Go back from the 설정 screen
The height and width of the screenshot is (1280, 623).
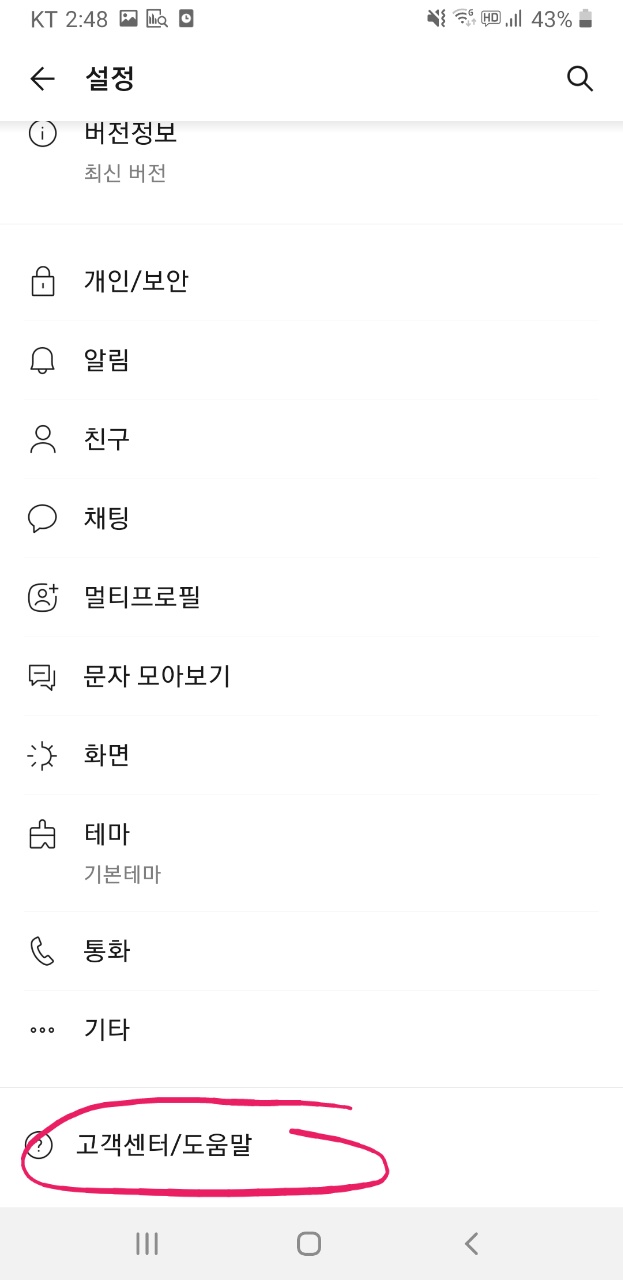click(42, 79)
